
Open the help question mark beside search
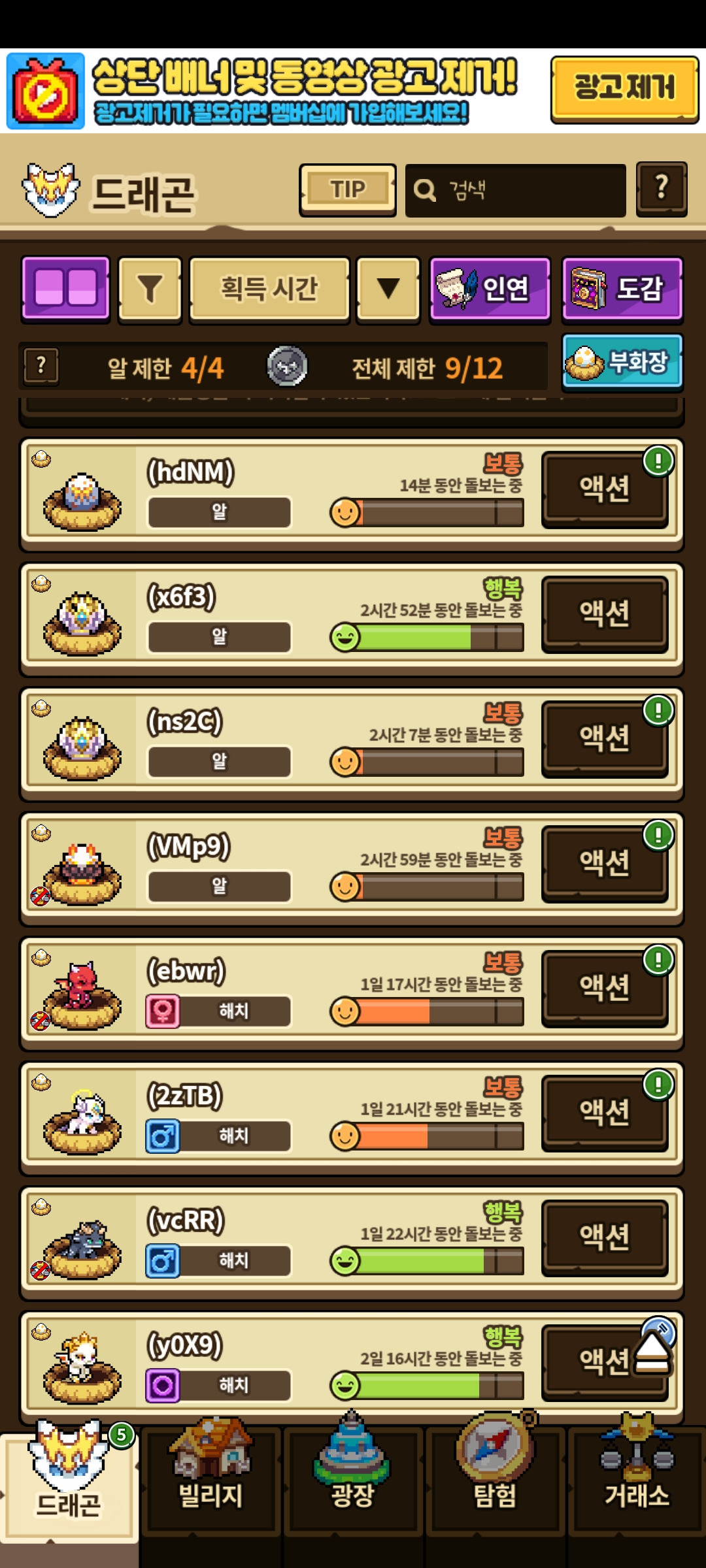click(x=661, y=189)
